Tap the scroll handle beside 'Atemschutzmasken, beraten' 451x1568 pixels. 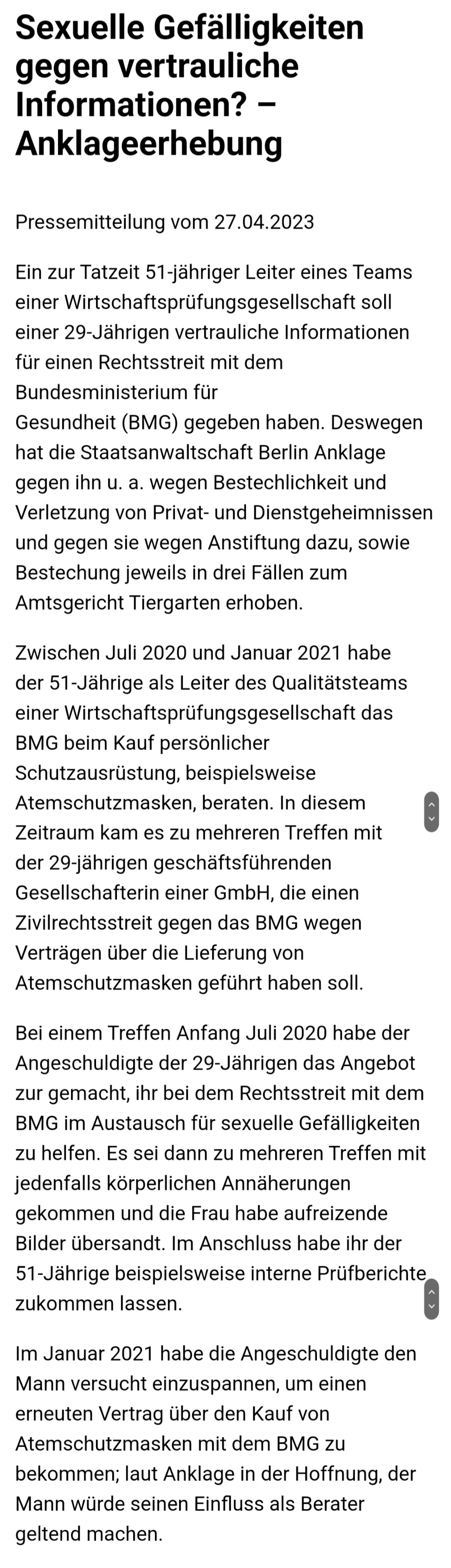pyautogui.click(x=431, y=812)
